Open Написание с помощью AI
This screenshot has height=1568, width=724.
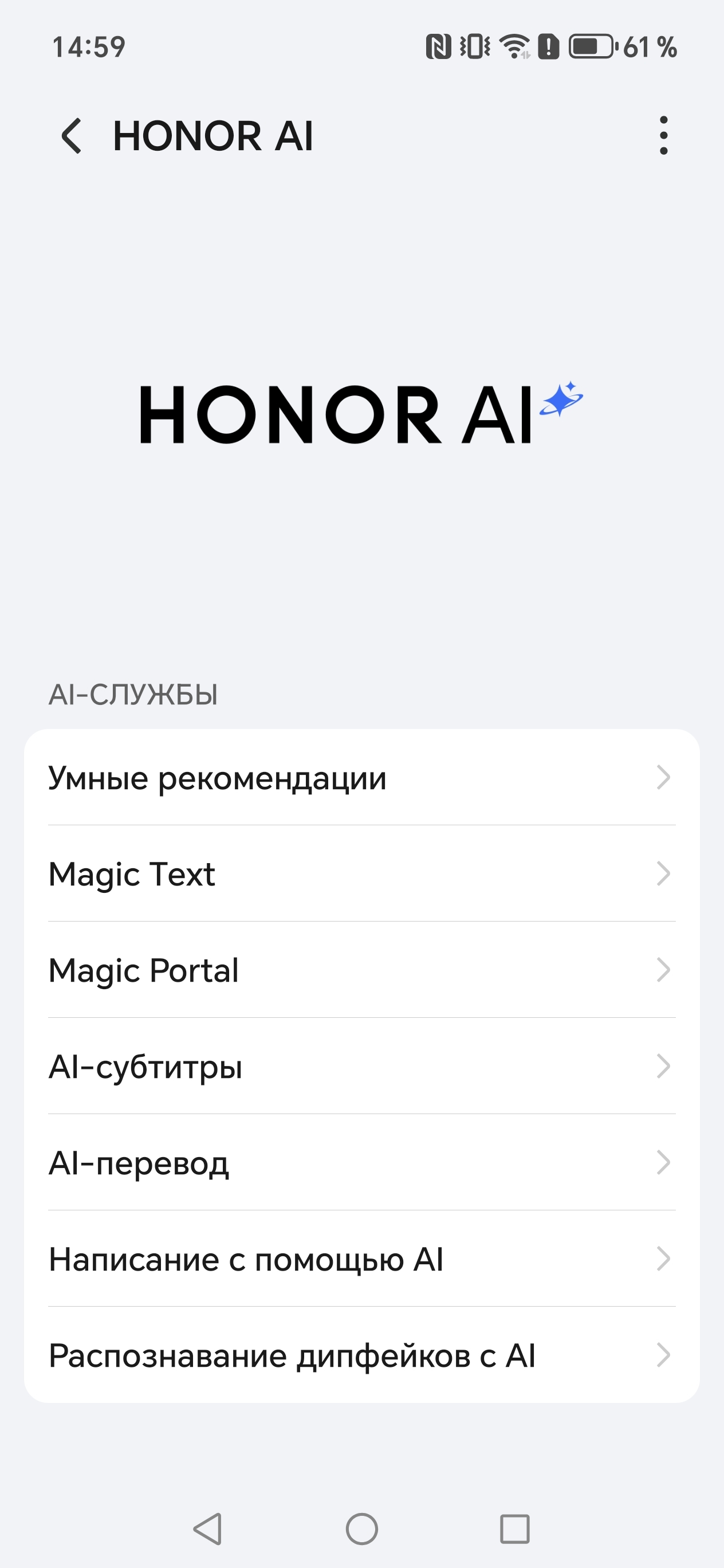(361, 1259)
